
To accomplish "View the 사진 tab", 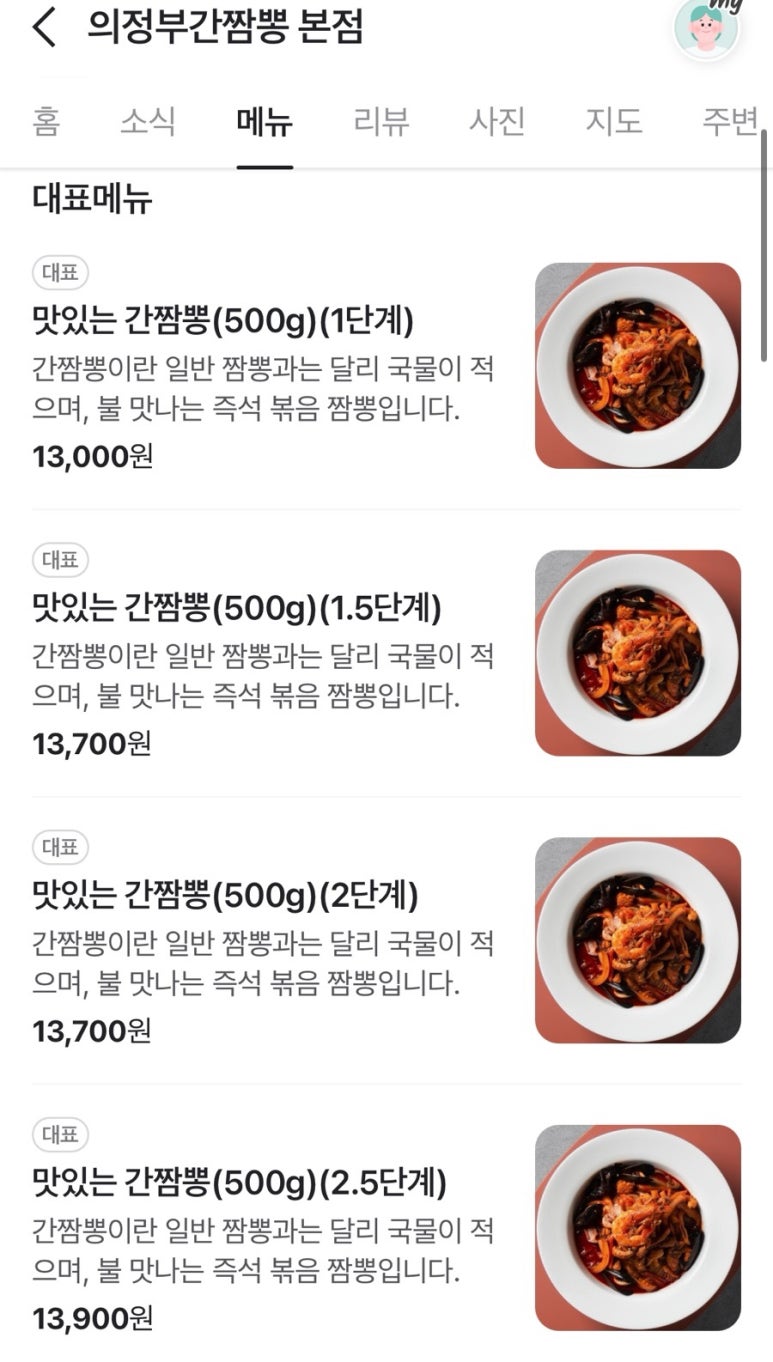I will click(497, 122).
